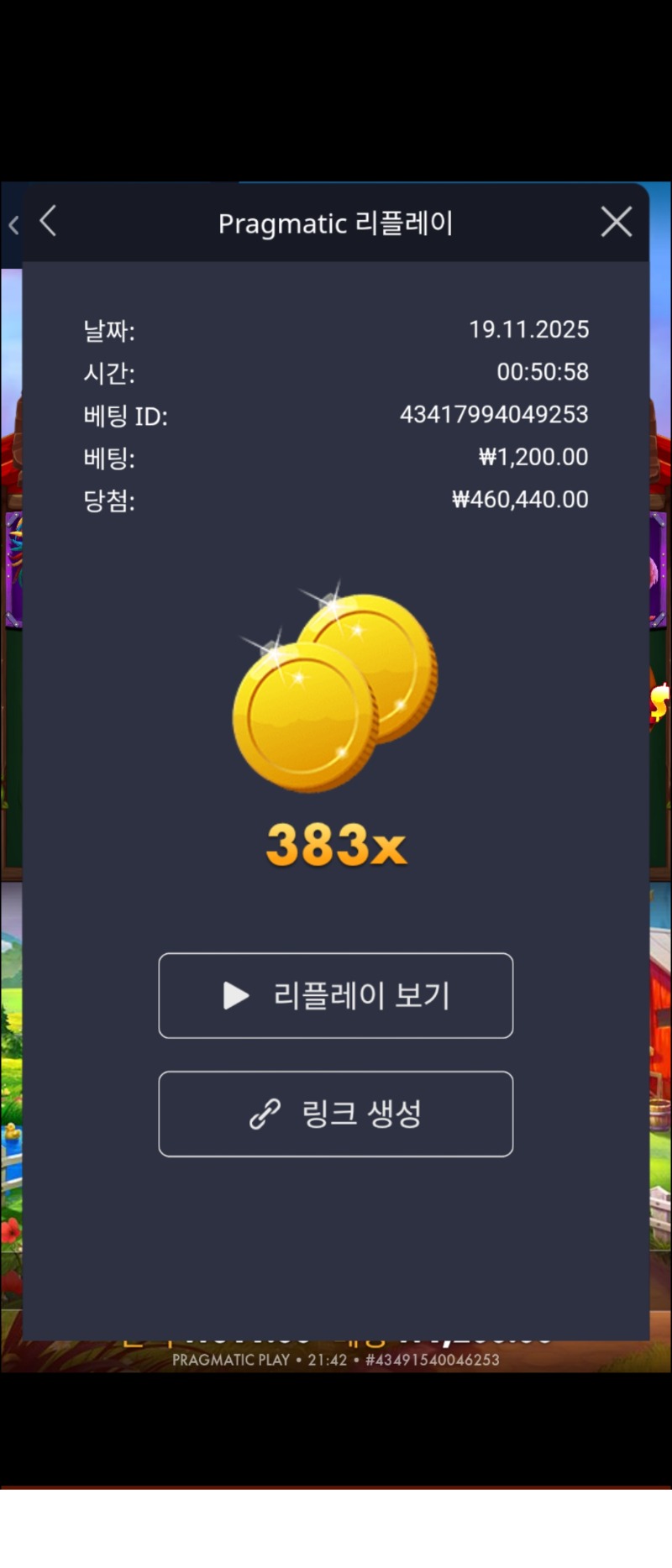Click the 당첨 label in details list

110,500
